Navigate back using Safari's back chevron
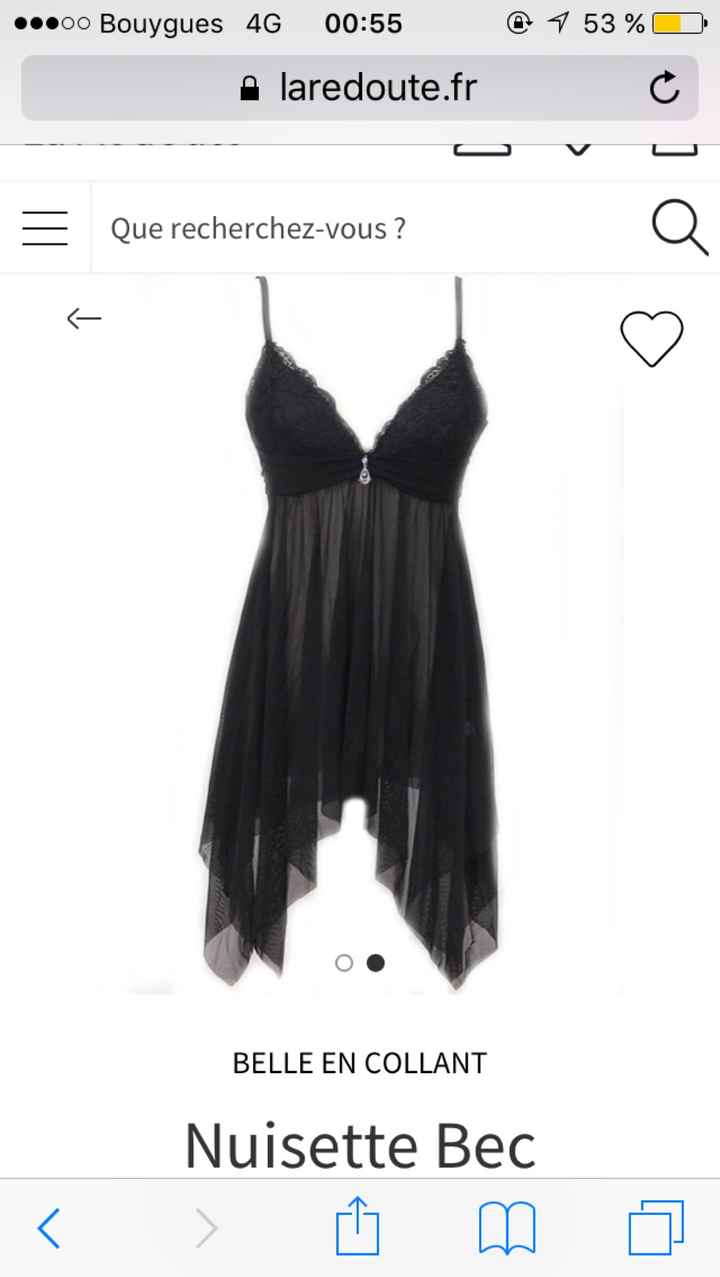This screenshot has height=1277, width=720. [49, 1227]
